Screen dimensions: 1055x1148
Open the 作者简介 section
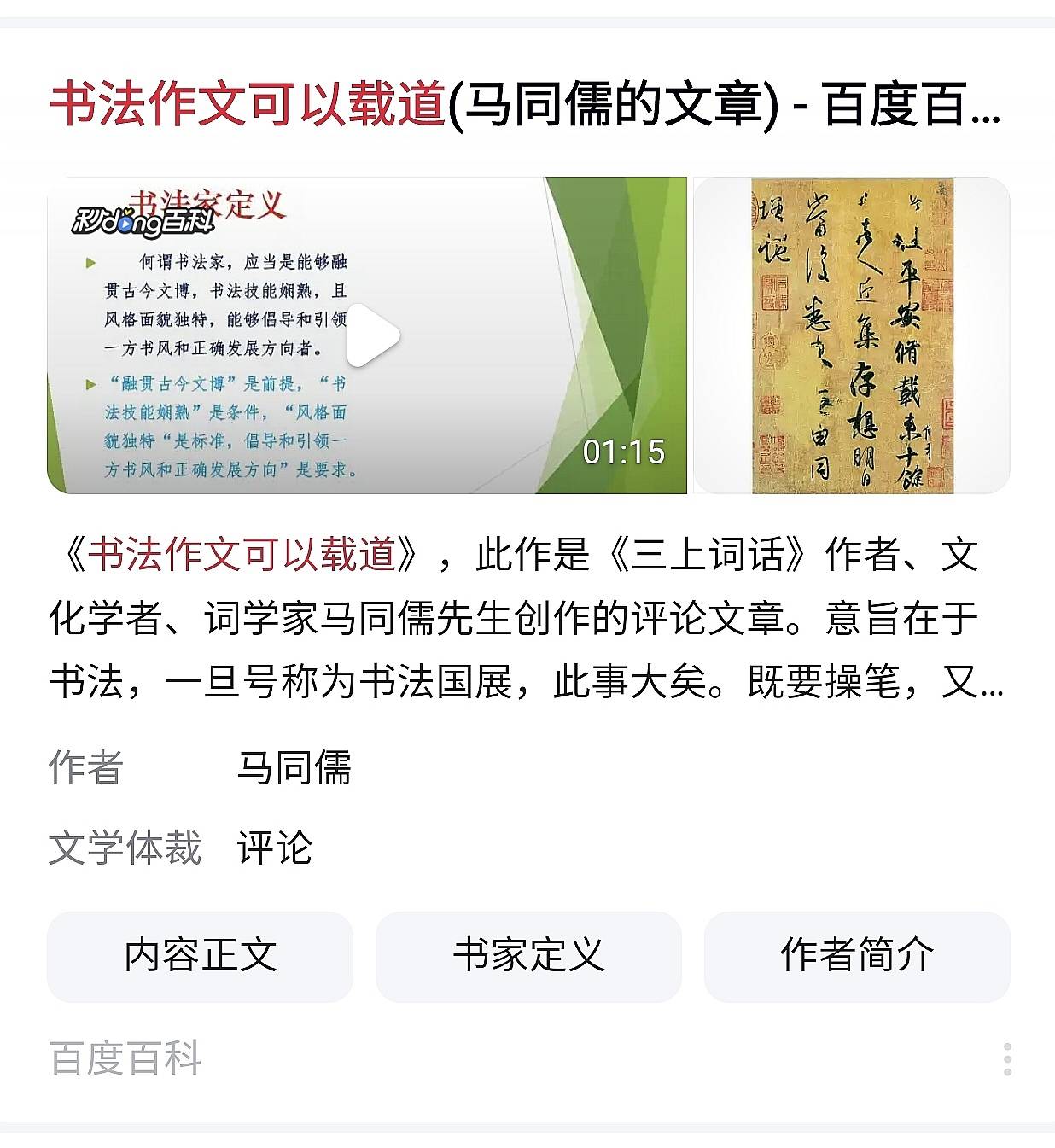pos(856,955)
